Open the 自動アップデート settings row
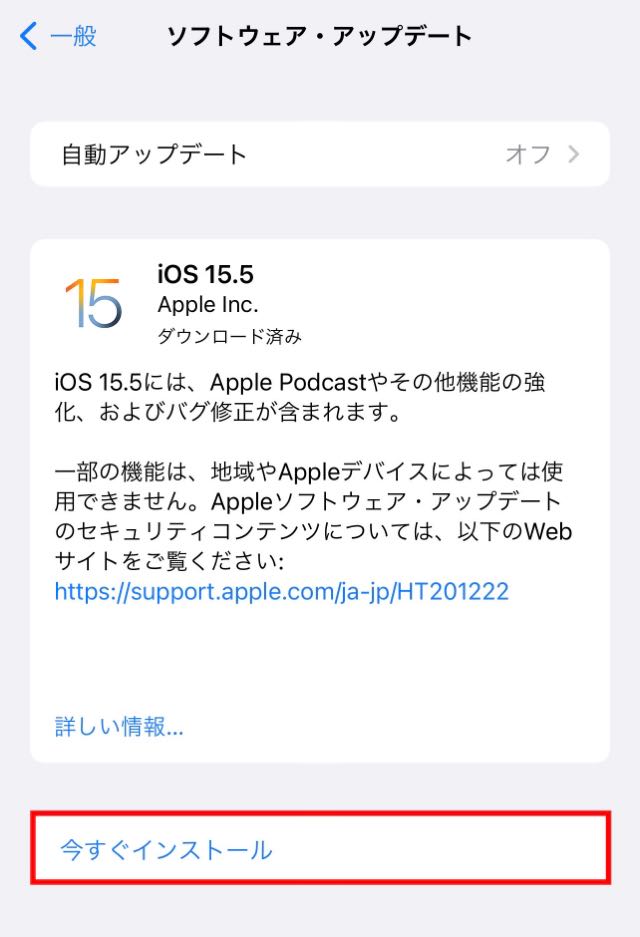Viewport: 640px width, 937px height. pyautogui.click(x=319, y=154)
